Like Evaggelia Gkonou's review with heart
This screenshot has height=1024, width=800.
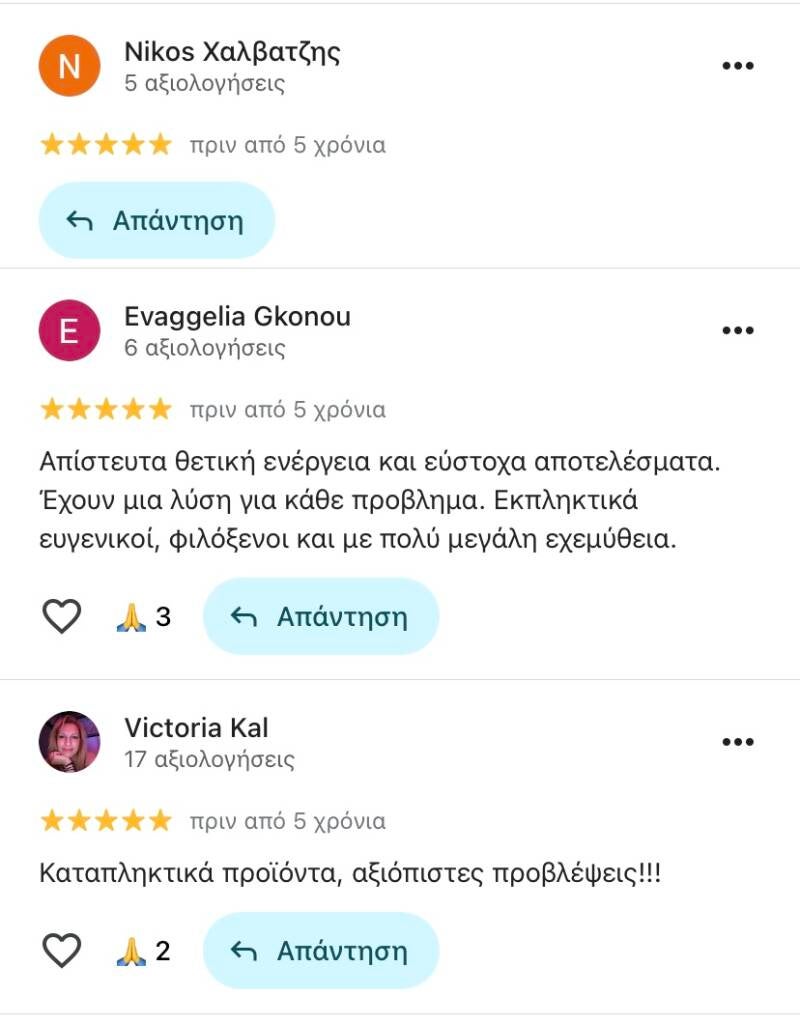pos(62,617)
